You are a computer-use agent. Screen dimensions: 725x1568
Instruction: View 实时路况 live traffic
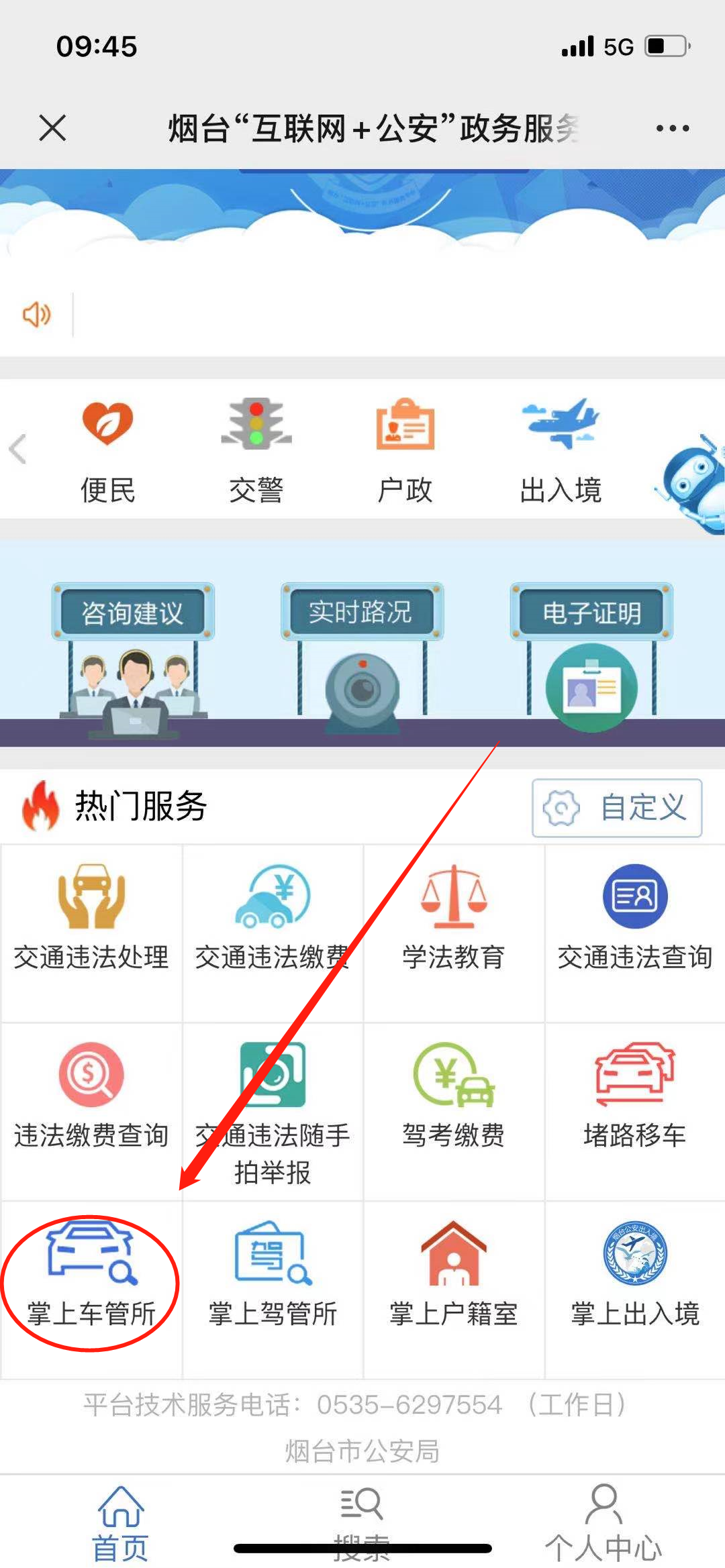click(362, 661)
